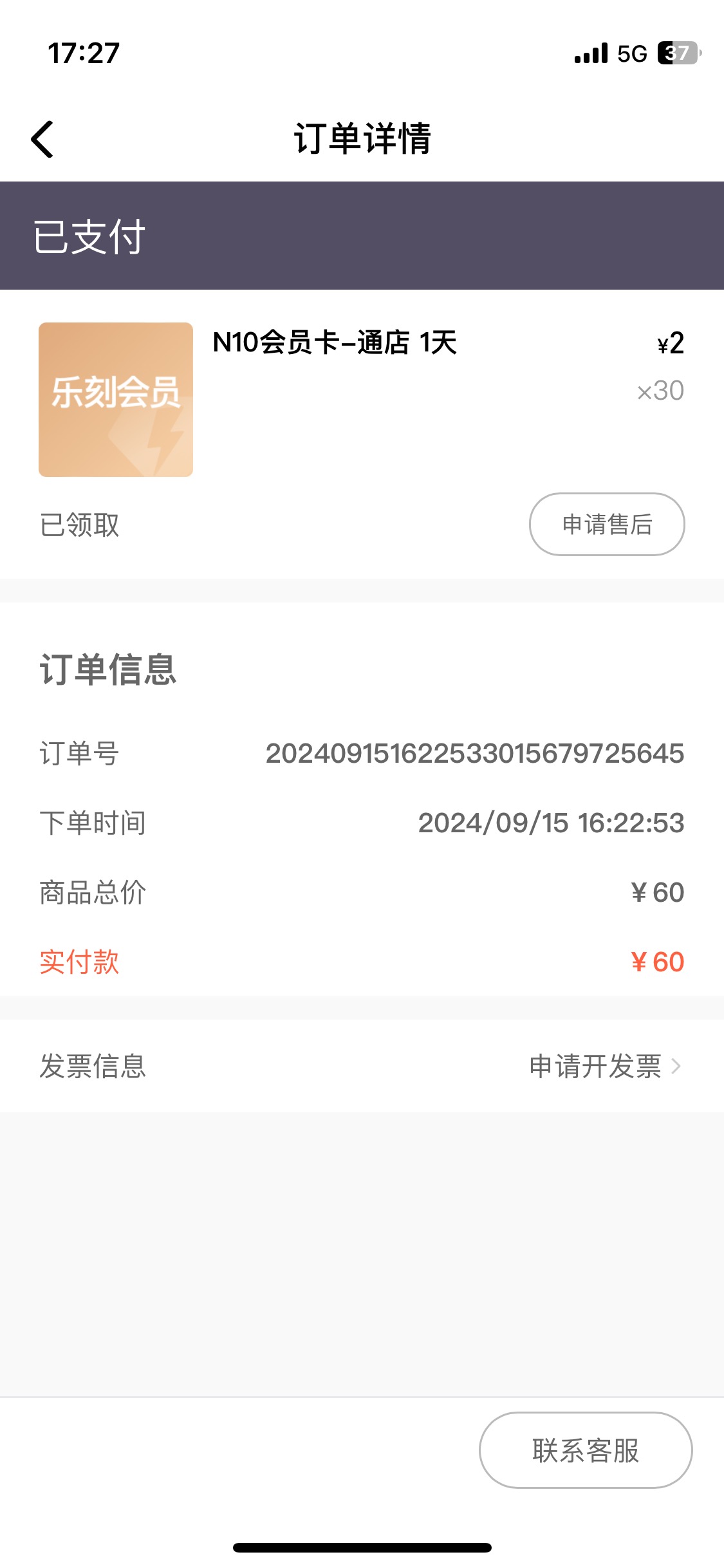This screenshot has width=724, height=1568.
Task: Open the N10会员卡 product thumbnail
Action: tap(116, 400)
